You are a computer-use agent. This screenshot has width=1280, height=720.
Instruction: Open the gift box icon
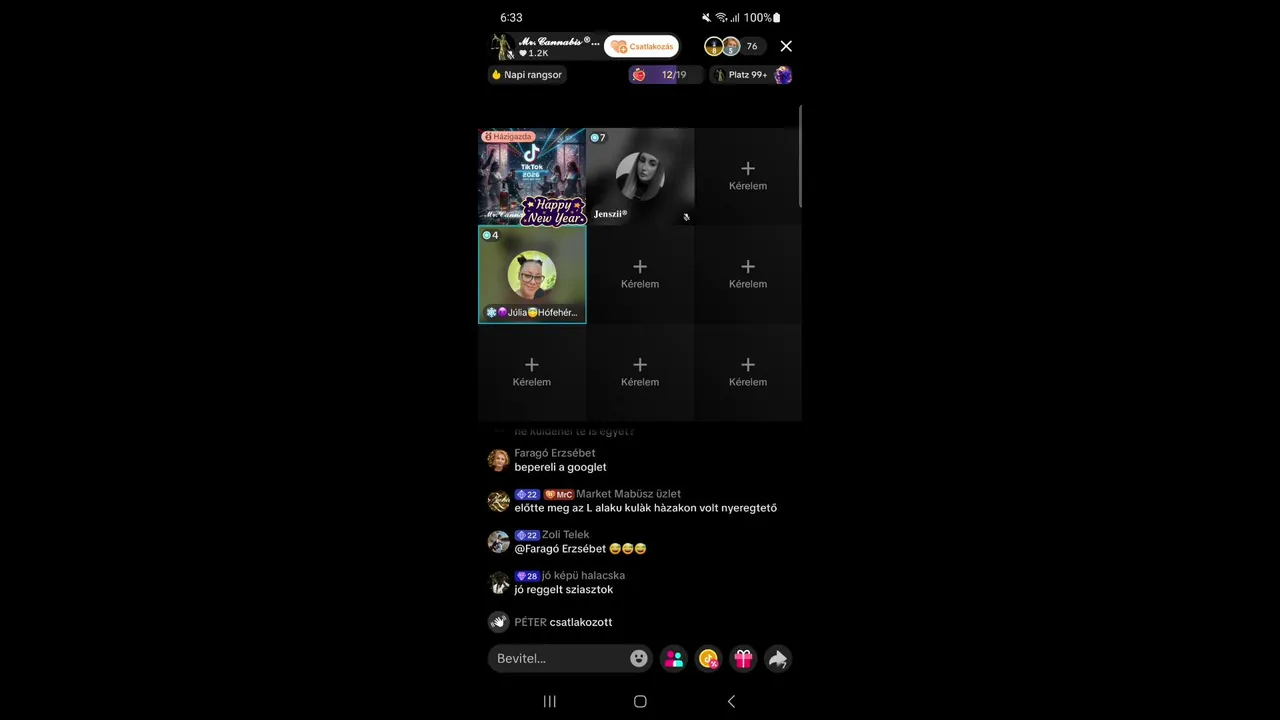pyautogui.click(x=743, y=658)
